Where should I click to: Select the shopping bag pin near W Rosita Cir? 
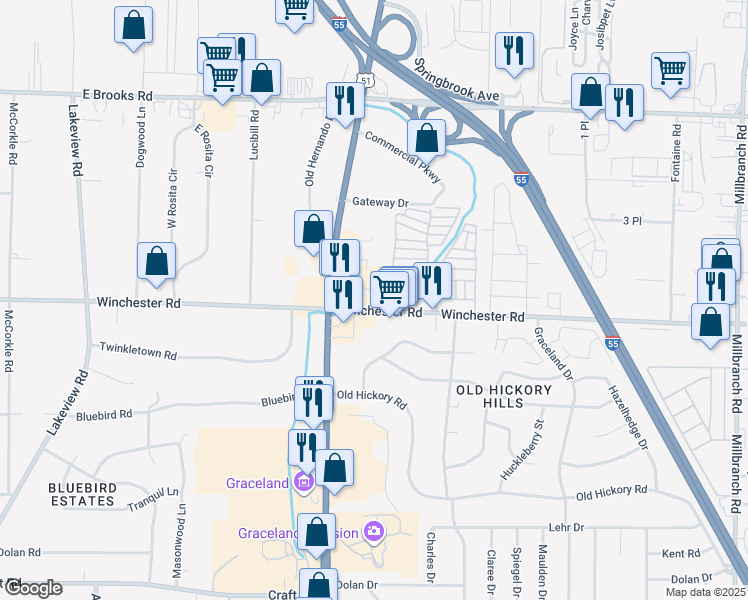(157, 262)
